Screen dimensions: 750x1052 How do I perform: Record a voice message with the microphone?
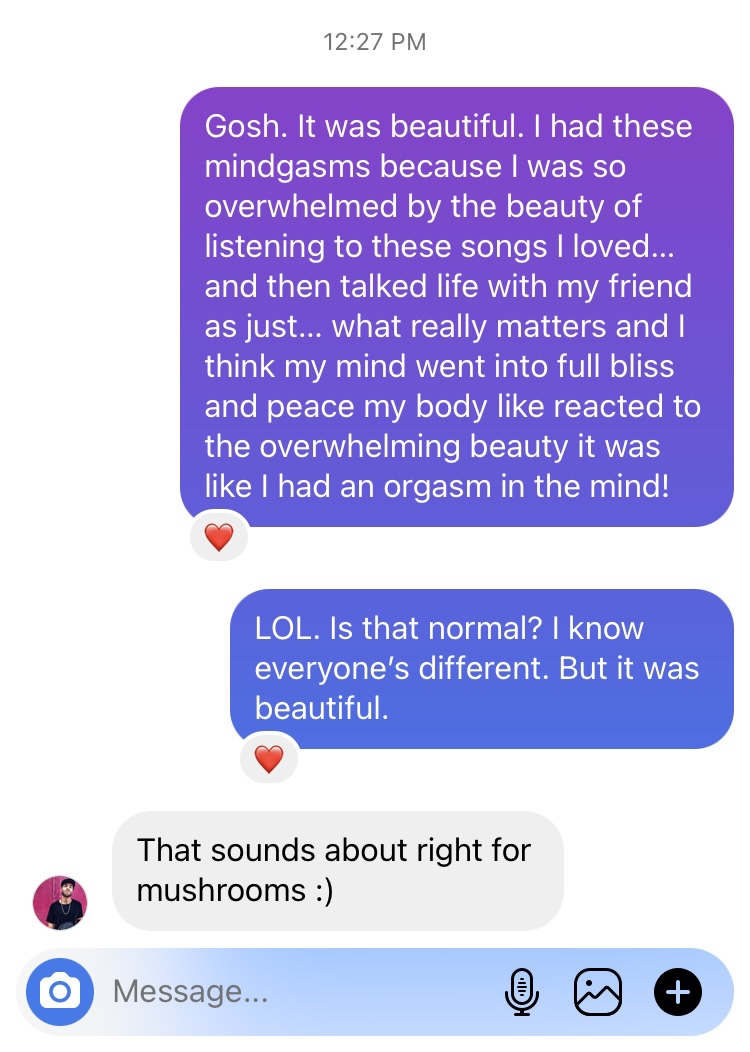tap(521, 992)
